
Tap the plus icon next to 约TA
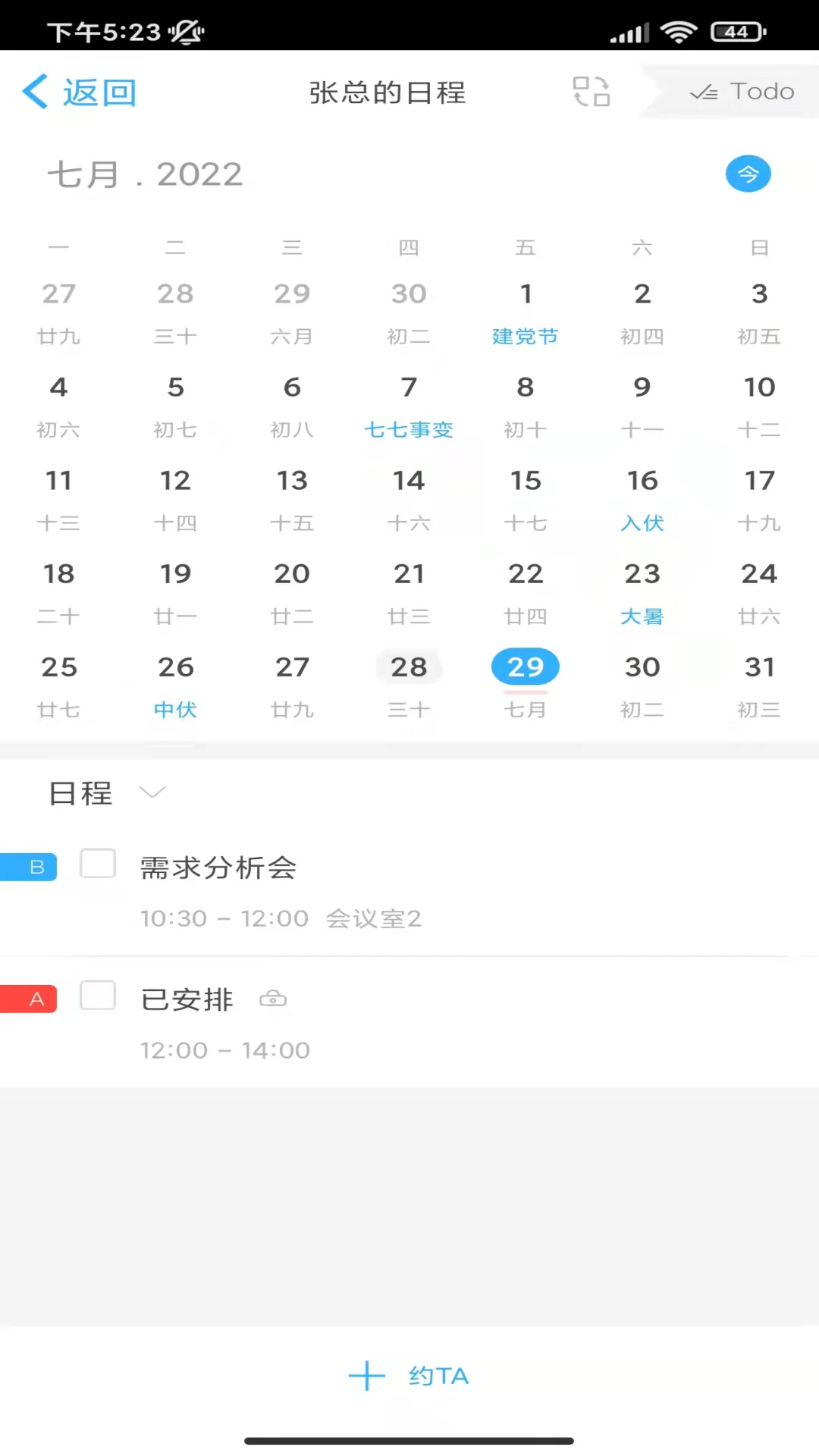pyautogui.click(x=367, y=1376)
